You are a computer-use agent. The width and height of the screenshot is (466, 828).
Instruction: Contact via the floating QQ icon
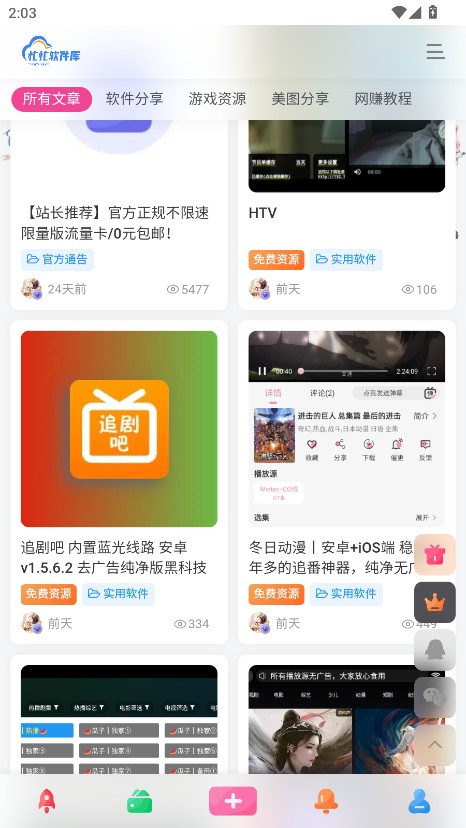pyautogui.click(x=435, y=650)
